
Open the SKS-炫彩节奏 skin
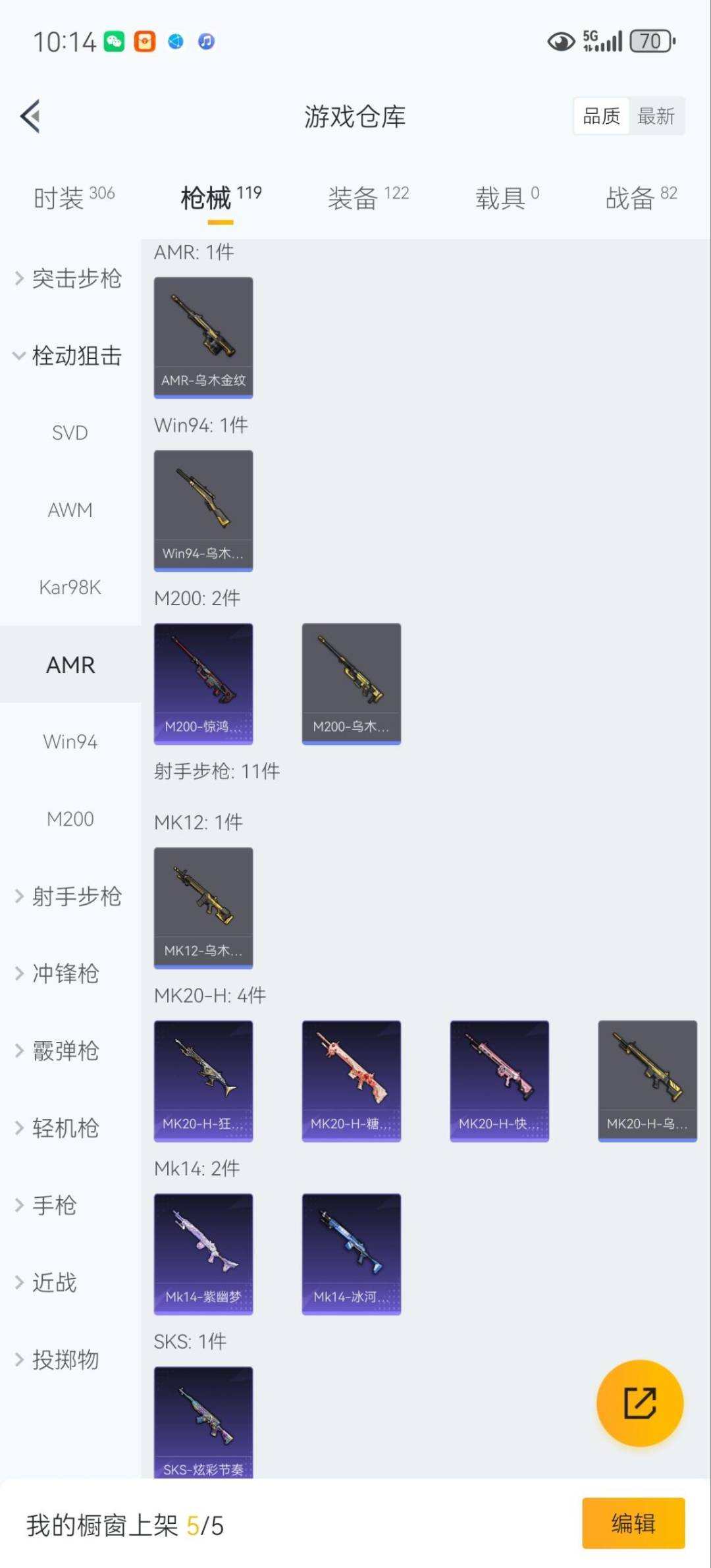203,1422
